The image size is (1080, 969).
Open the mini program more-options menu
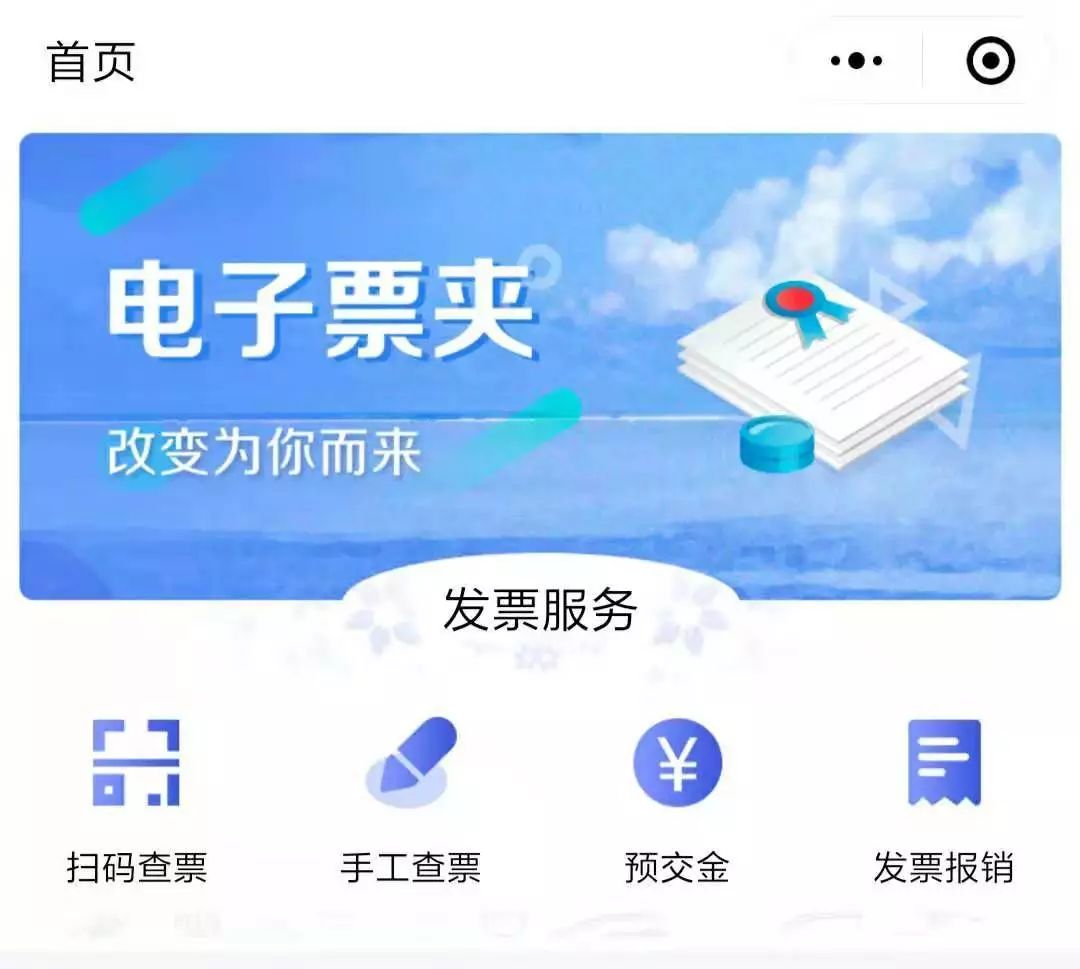(856, 61)
